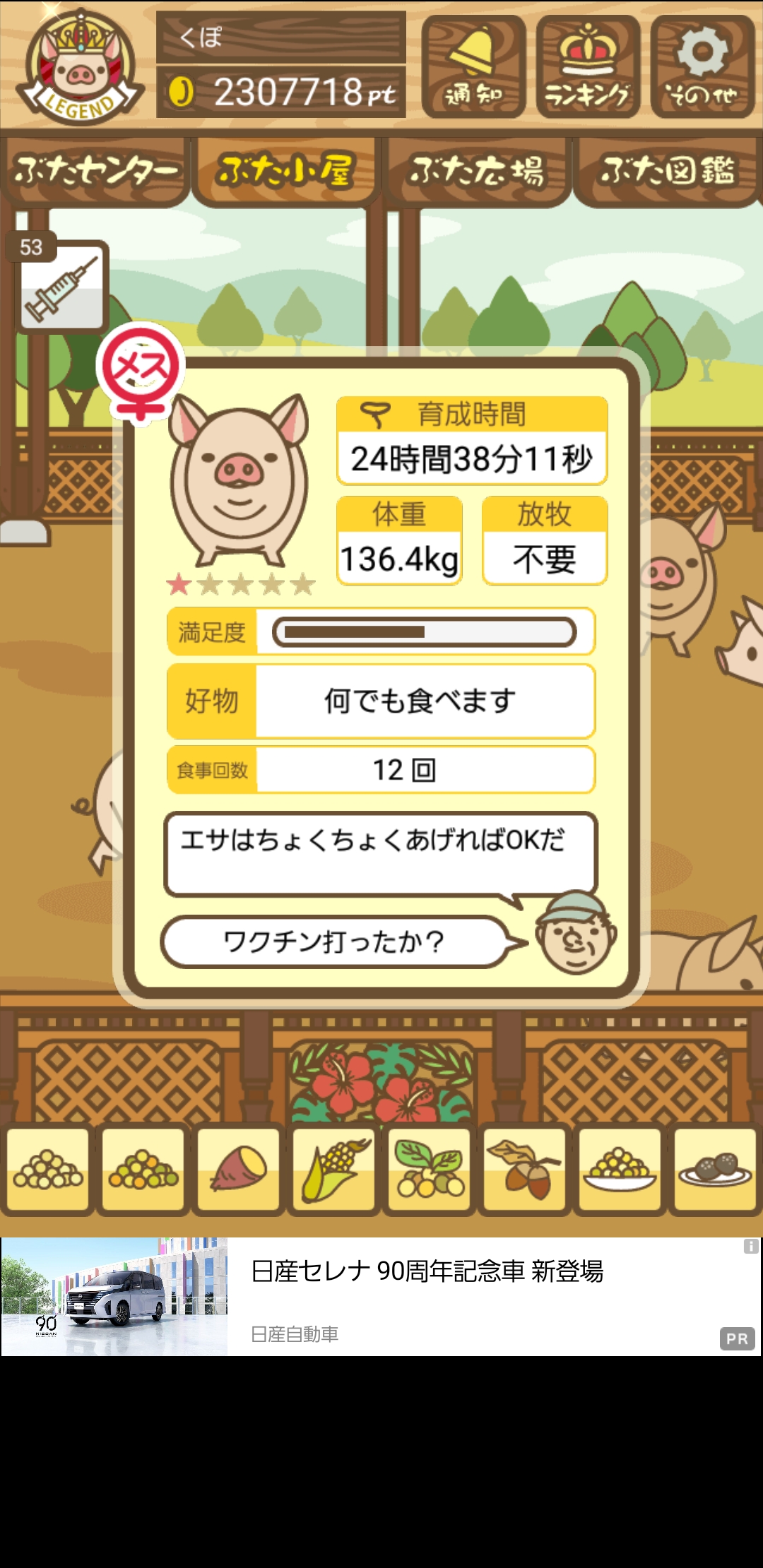Open the LEGEND pig profile badge

[x=79, y=68]
